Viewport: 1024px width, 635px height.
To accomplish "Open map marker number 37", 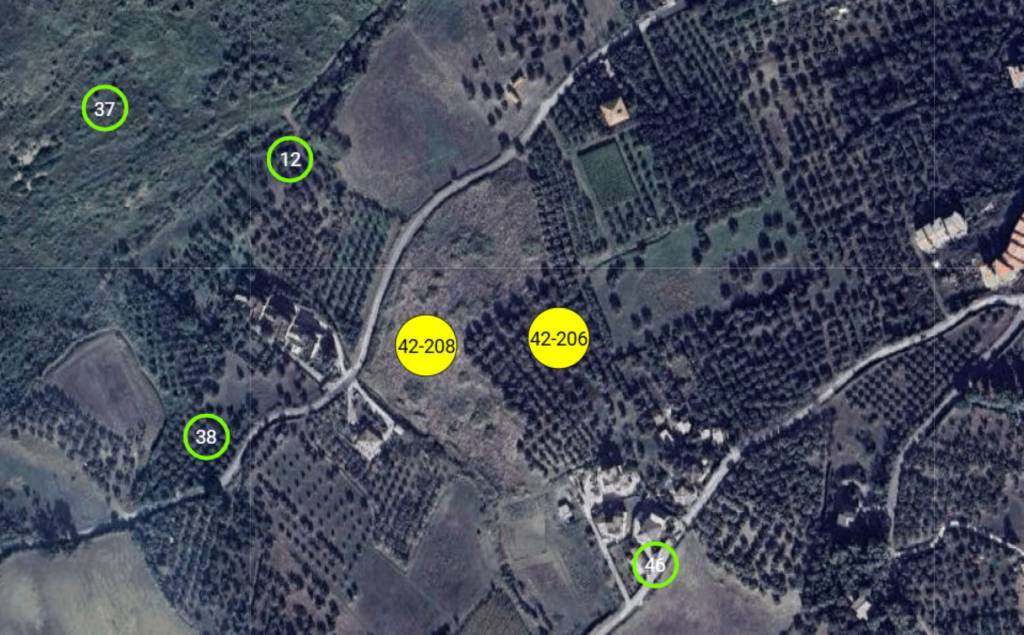I will click(105, 109).
